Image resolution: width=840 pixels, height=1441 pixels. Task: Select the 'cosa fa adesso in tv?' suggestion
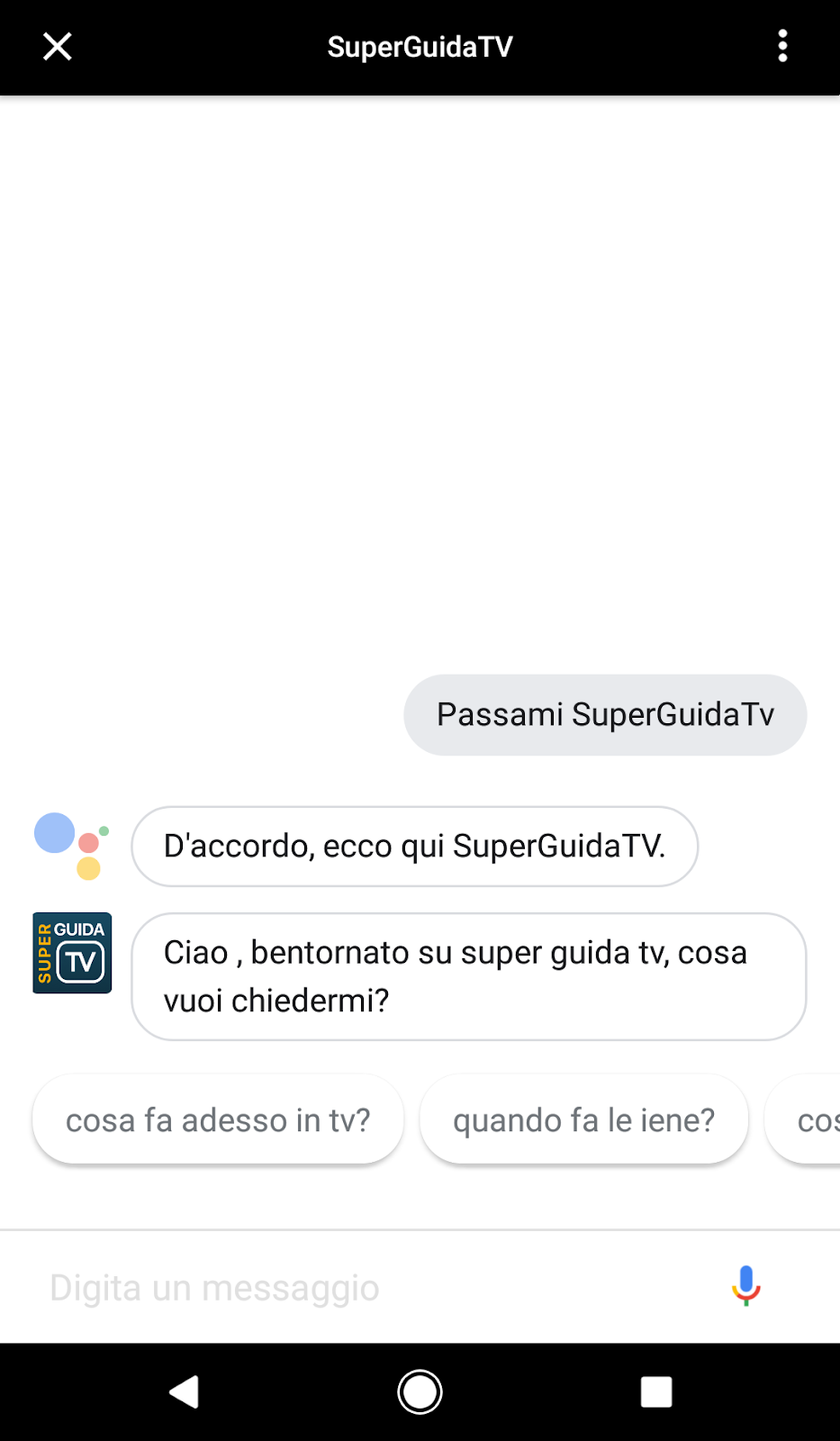click(218, 1119)
